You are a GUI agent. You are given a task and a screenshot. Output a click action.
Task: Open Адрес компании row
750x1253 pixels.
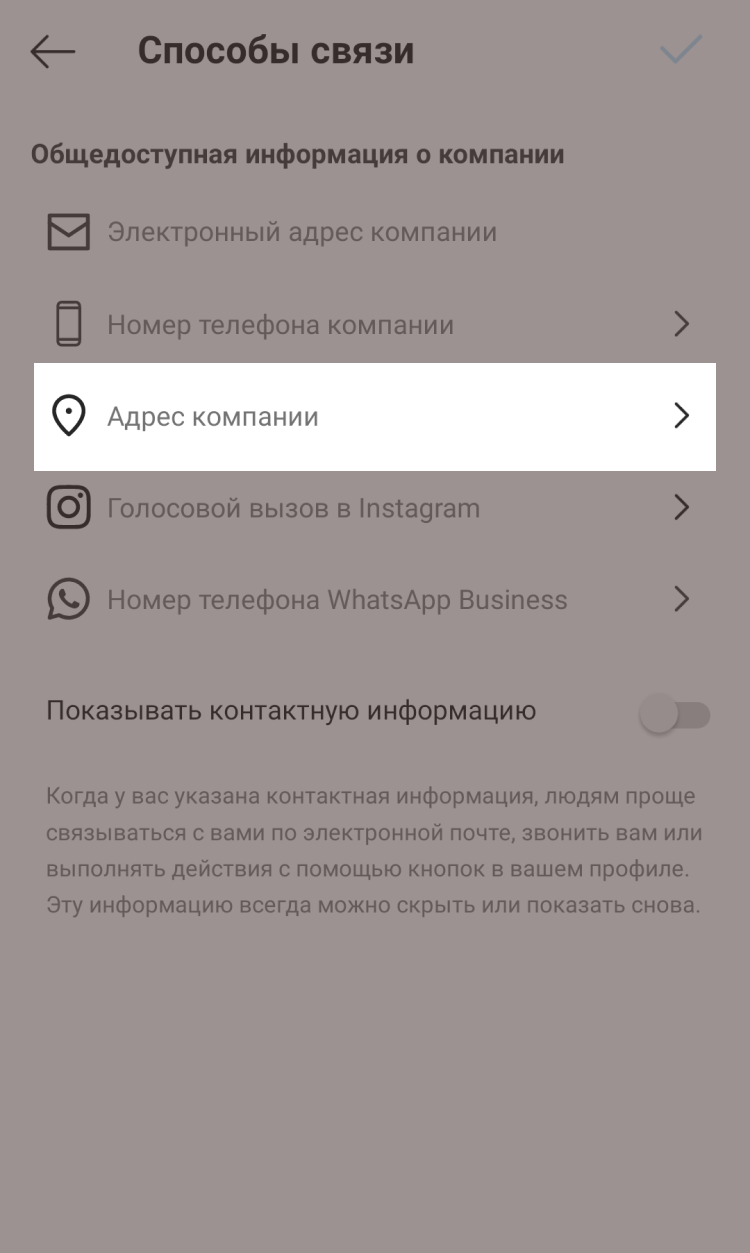tap(374, 417)
